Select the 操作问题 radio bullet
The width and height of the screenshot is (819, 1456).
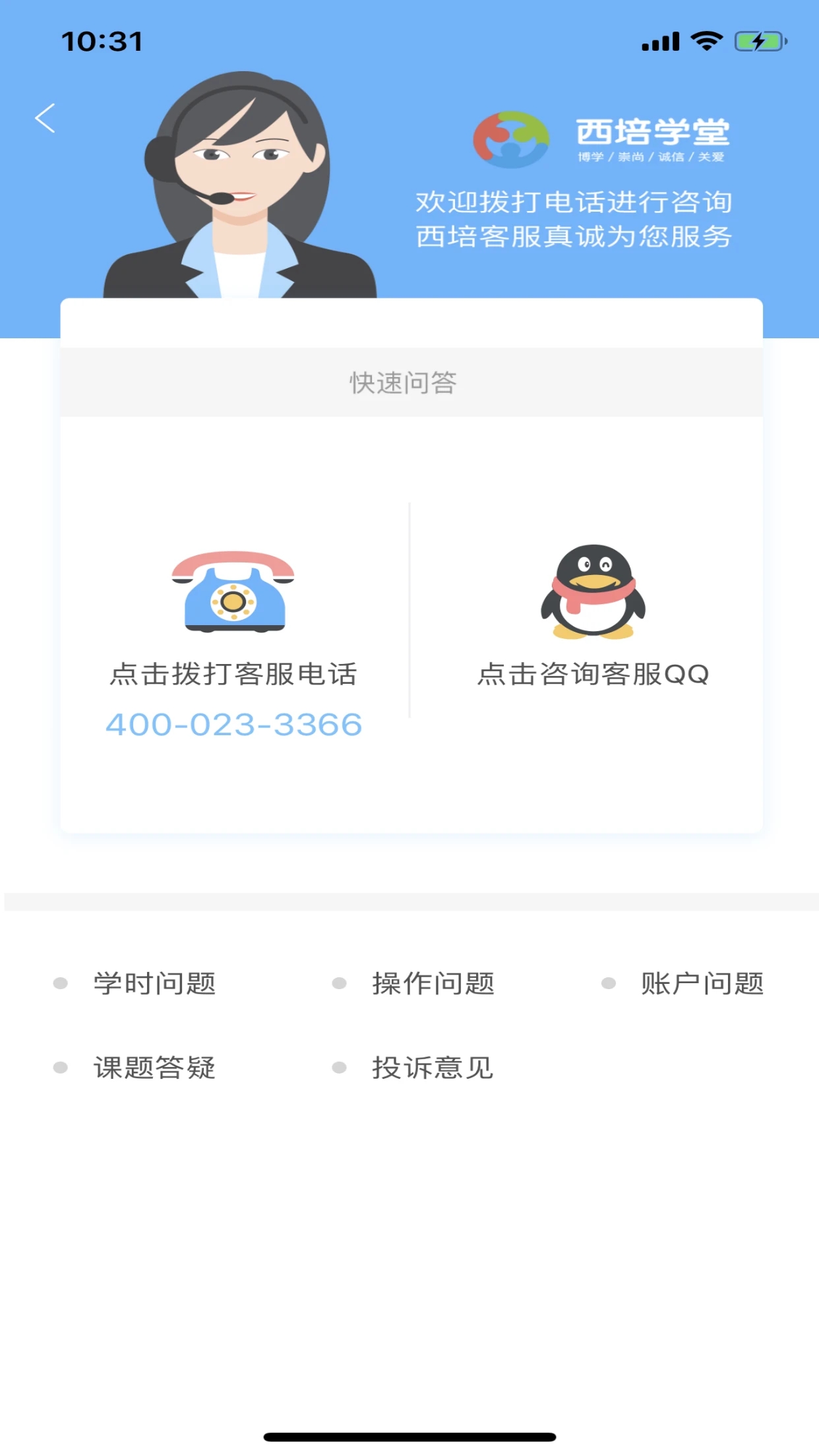pos(340,983)
